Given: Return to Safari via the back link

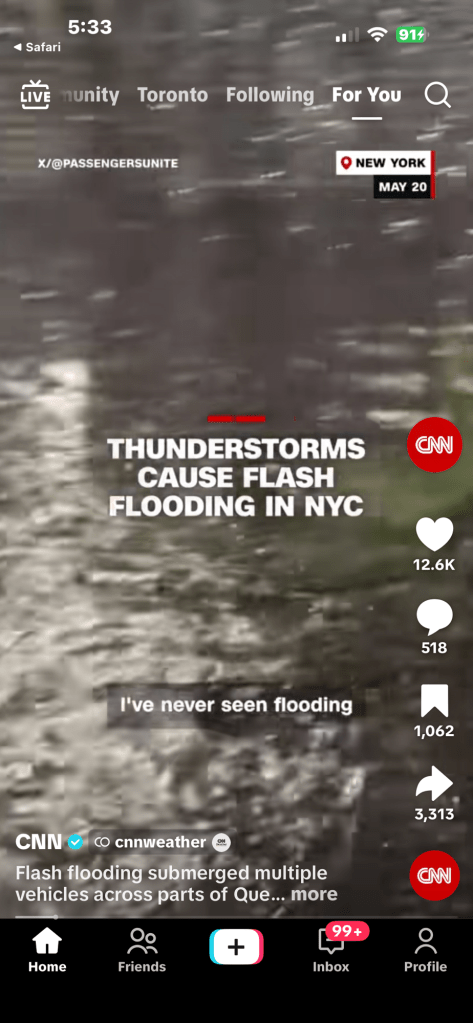Looking at the screenshot, I should [x=37, y=47].
